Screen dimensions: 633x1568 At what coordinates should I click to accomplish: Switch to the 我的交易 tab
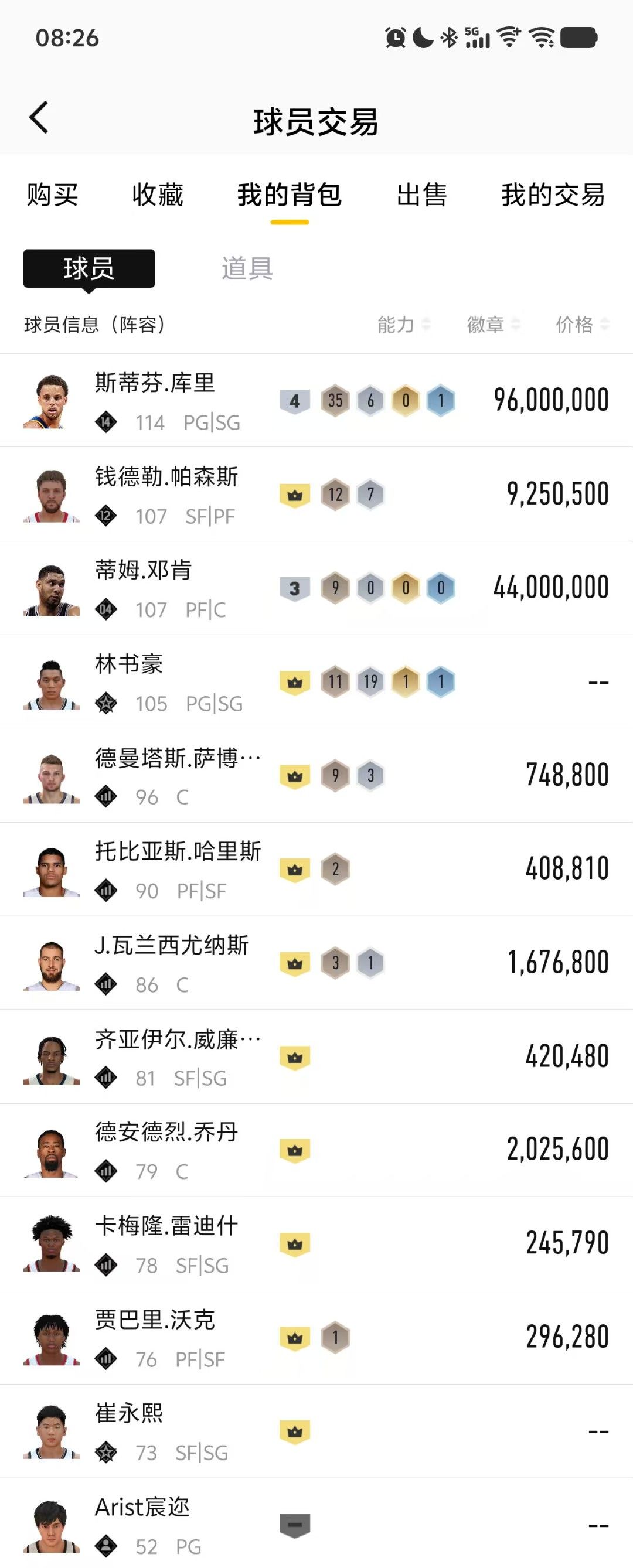click(x=553, y=195)
